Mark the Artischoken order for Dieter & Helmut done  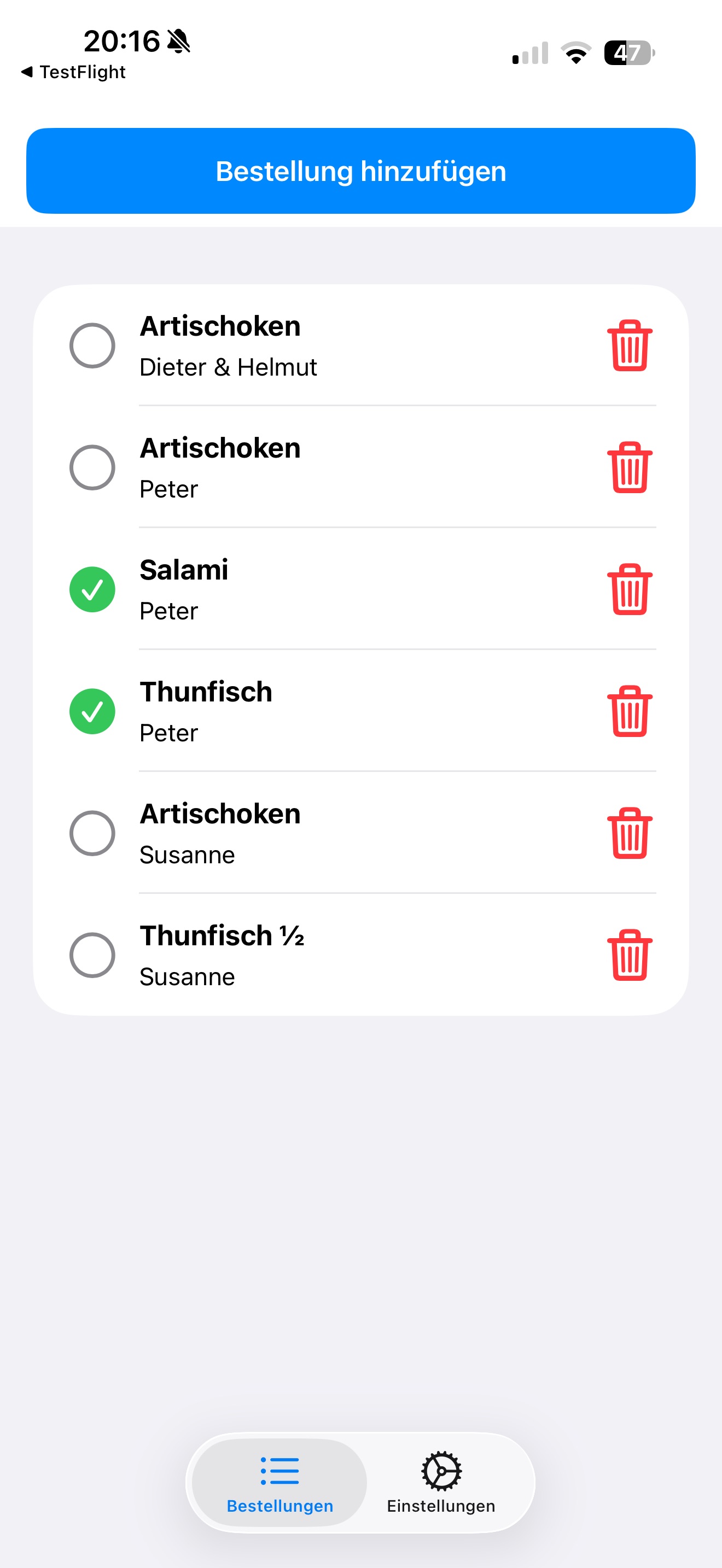[x=92, y=346]
